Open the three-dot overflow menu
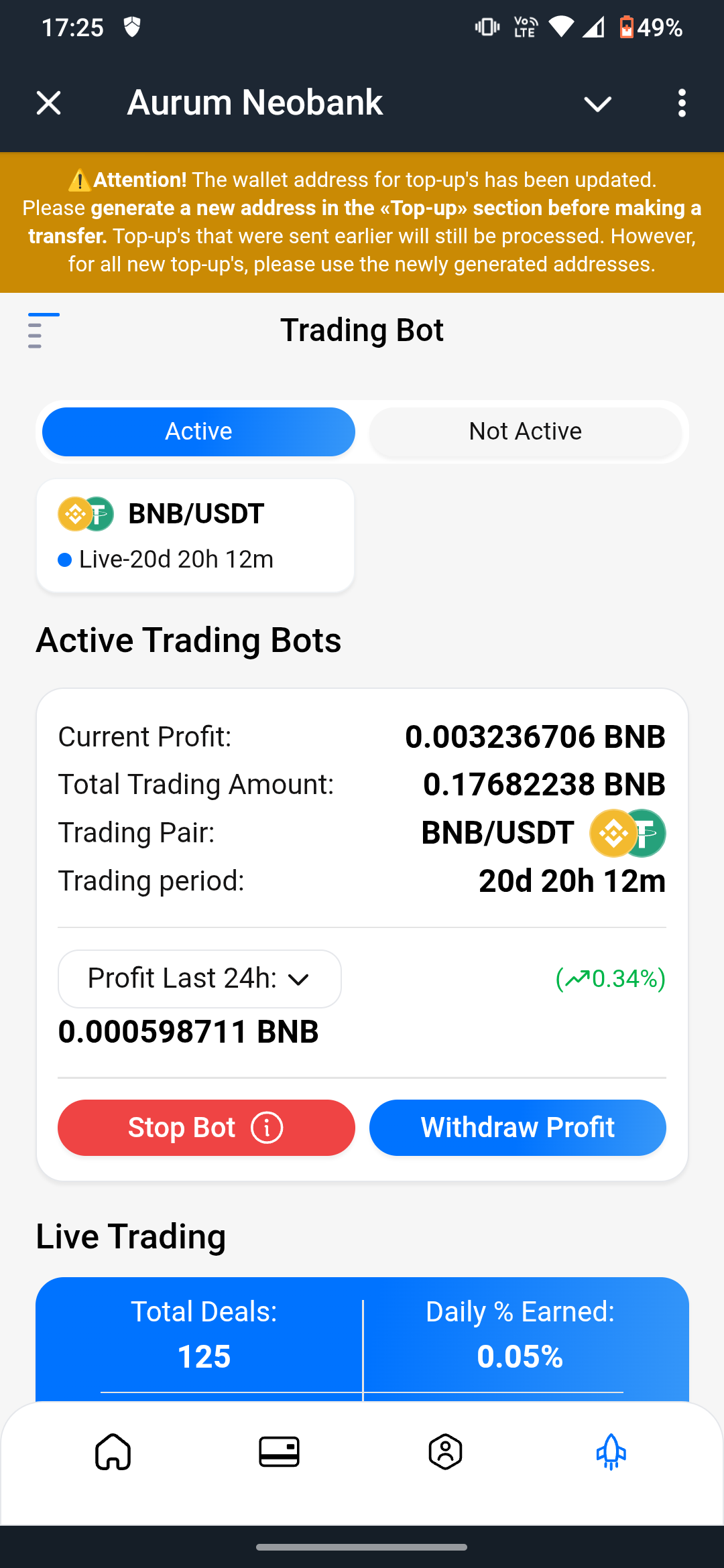 [x=682, y=103]
